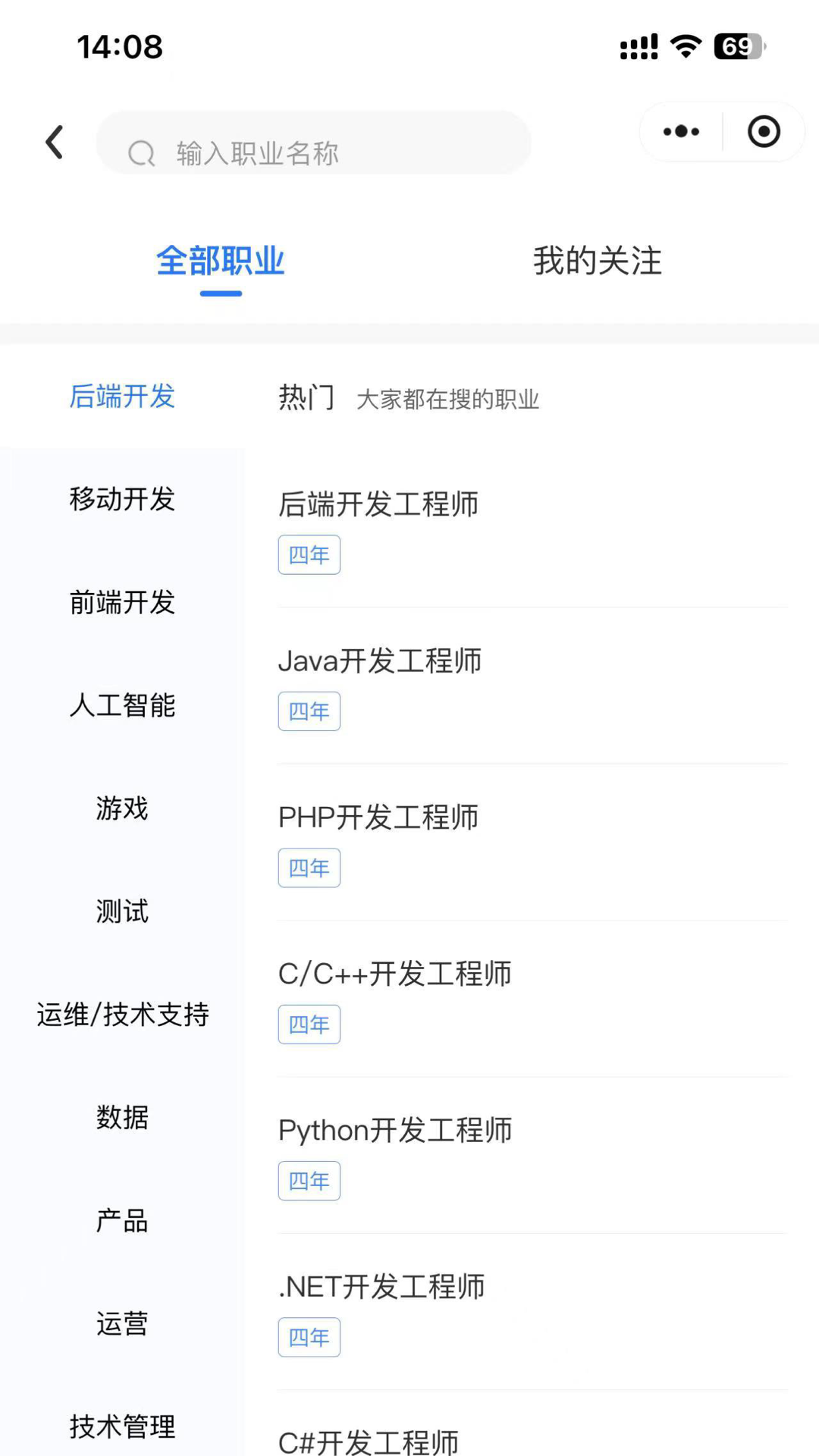Switch to the 我的关注 tab
819x1456 pixels.
(597, 262)
